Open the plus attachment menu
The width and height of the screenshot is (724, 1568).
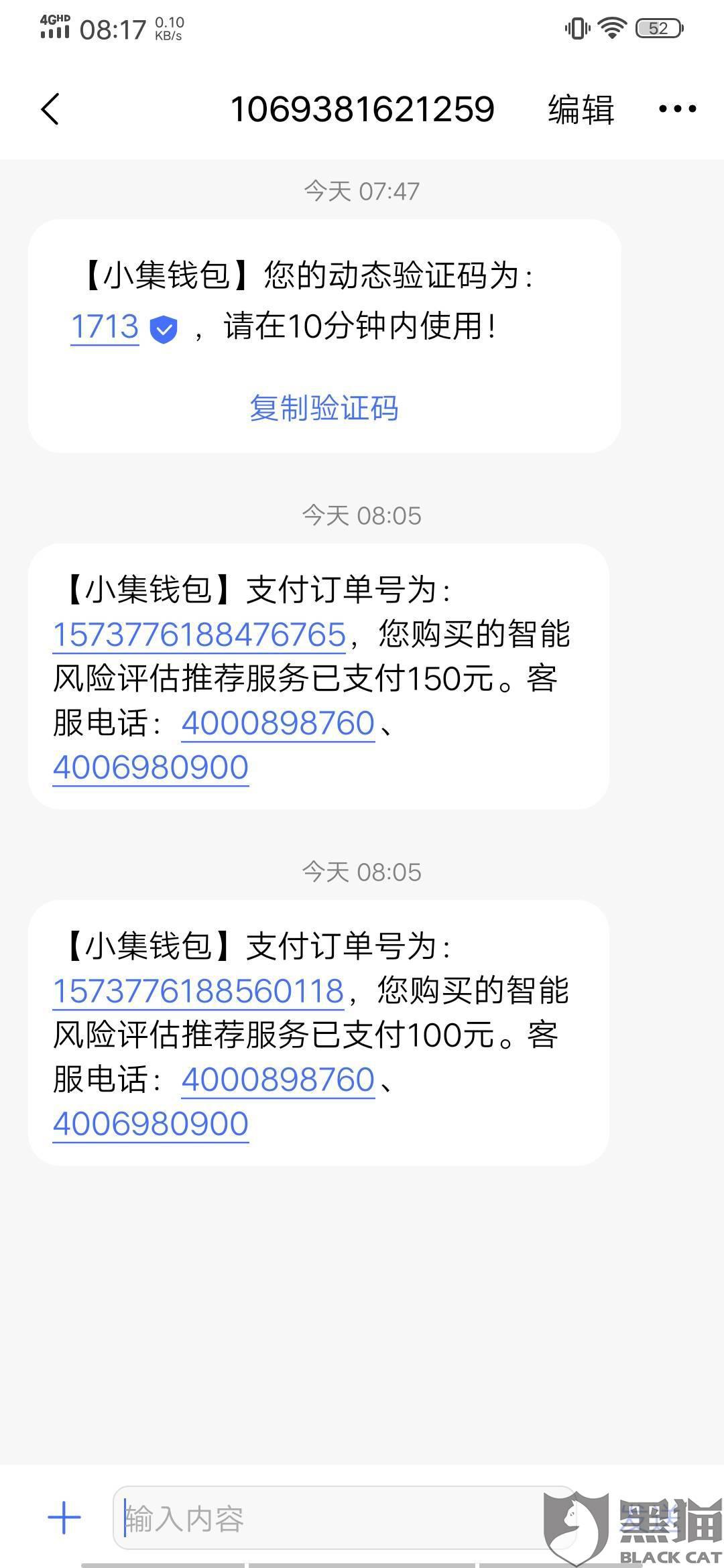pos(64,1518)
